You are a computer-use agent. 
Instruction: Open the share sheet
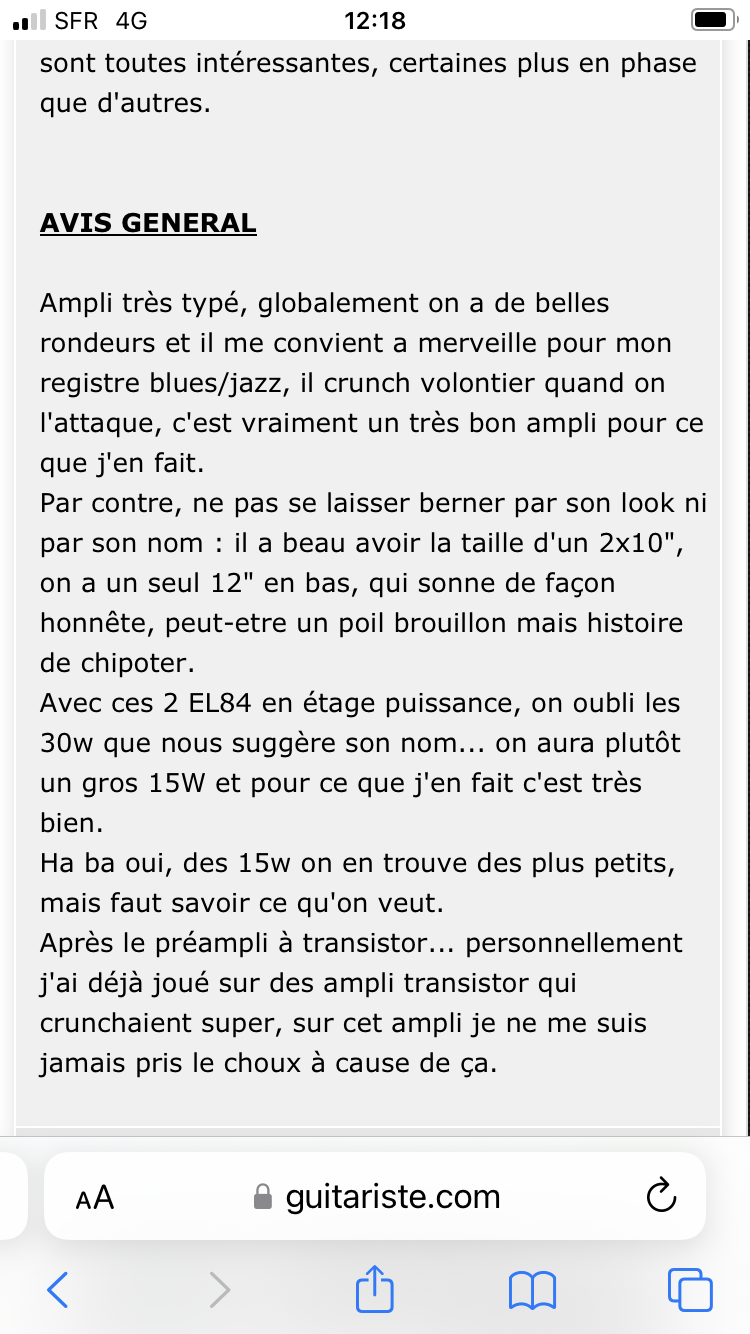[375, 1290]
